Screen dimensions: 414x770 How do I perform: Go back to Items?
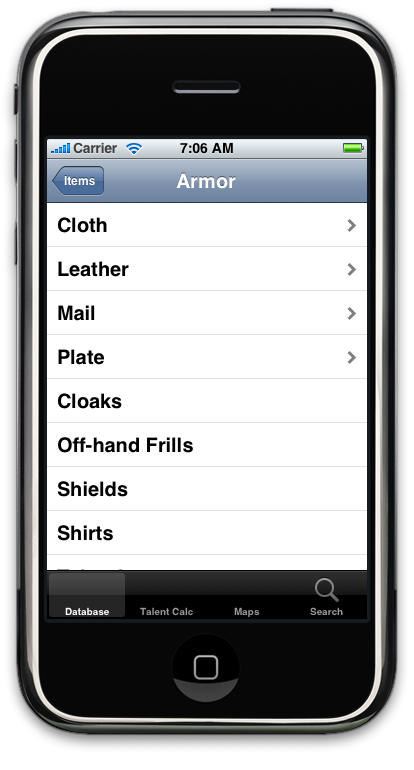click(78, 181)
